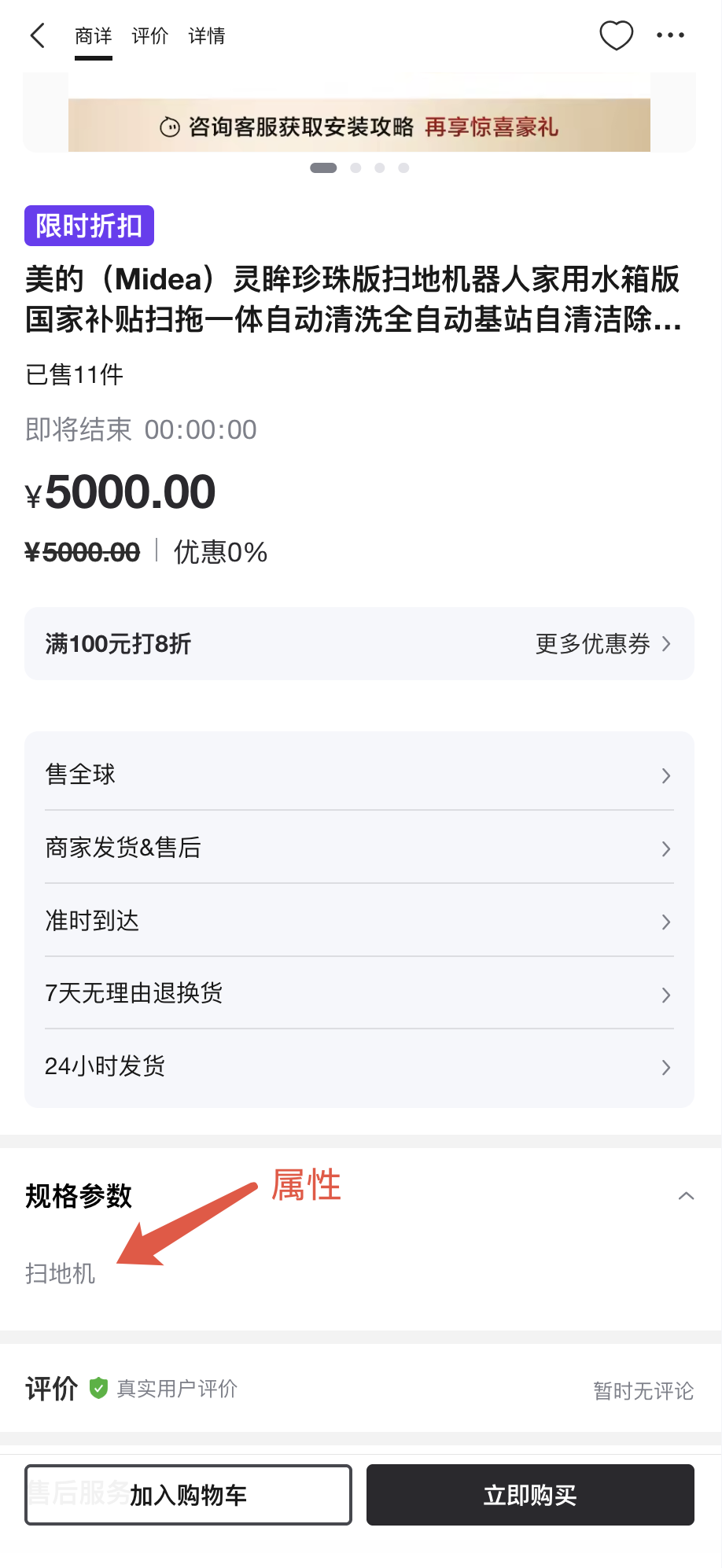Add product to favorites with heart
The width and height of the screenshot is (722, 1568).
[x=616, y=35]
